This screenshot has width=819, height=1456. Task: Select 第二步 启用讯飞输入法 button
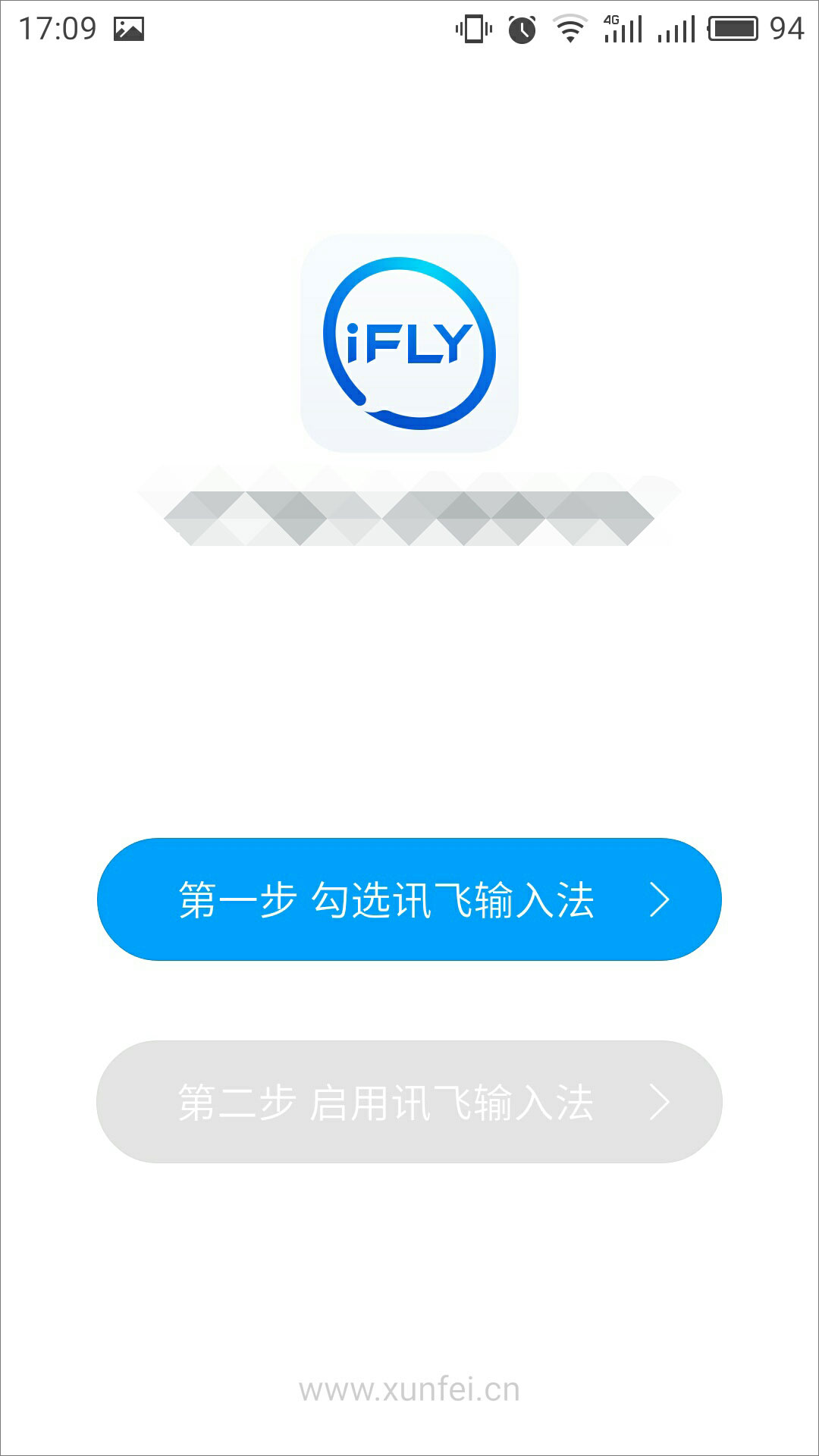click(409, 1101)
